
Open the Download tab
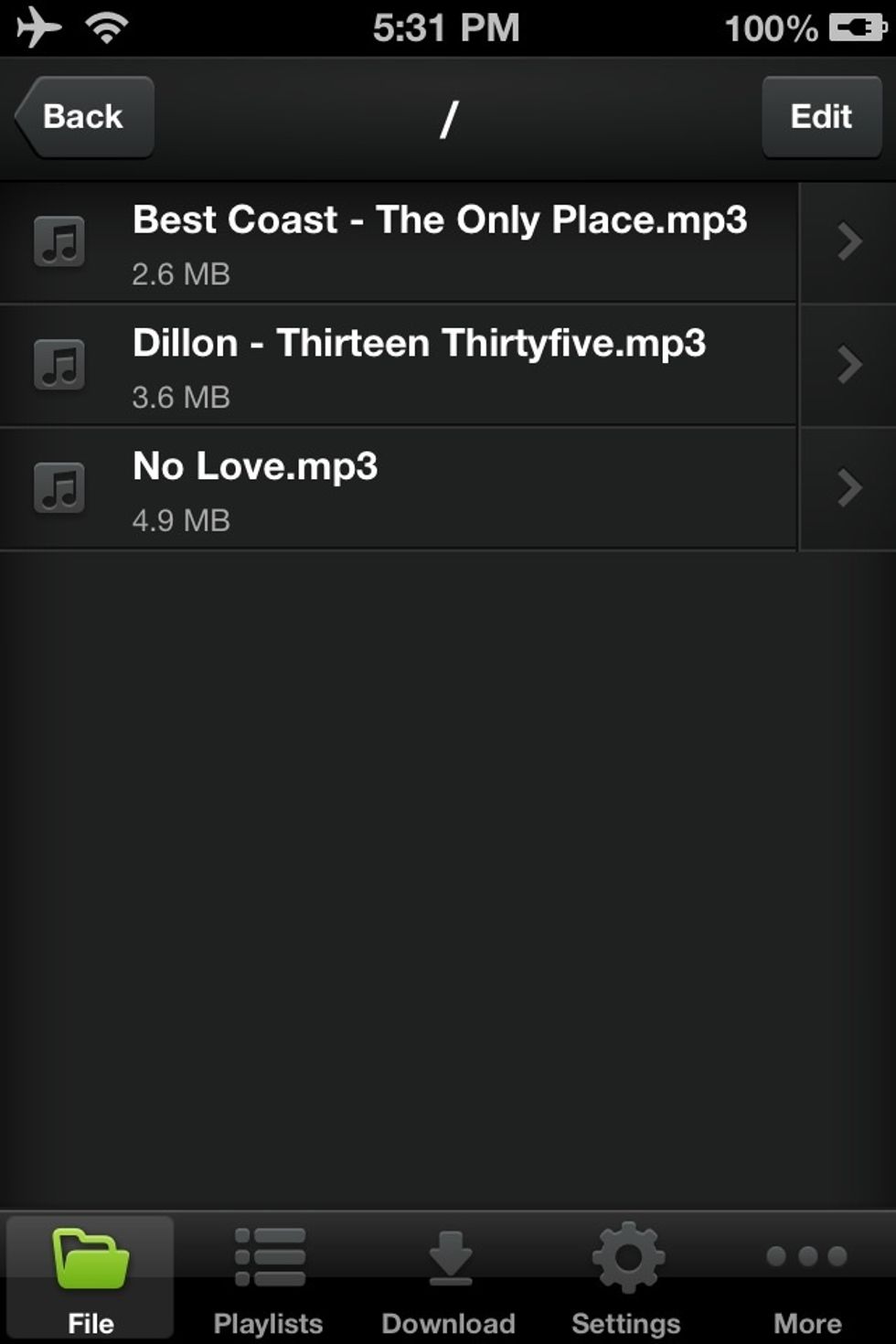tap(448, 1278)
